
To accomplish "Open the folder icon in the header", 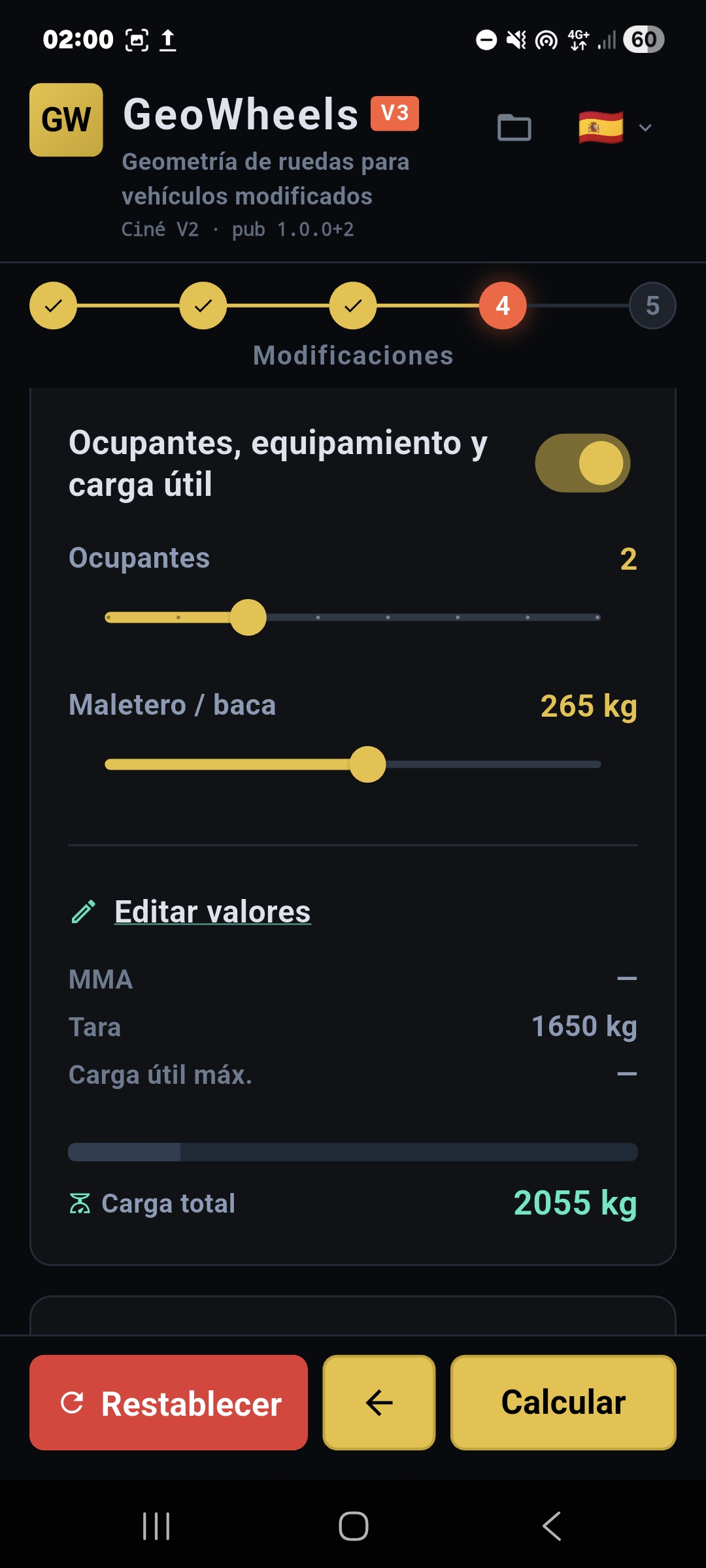I will pos(515,128).
